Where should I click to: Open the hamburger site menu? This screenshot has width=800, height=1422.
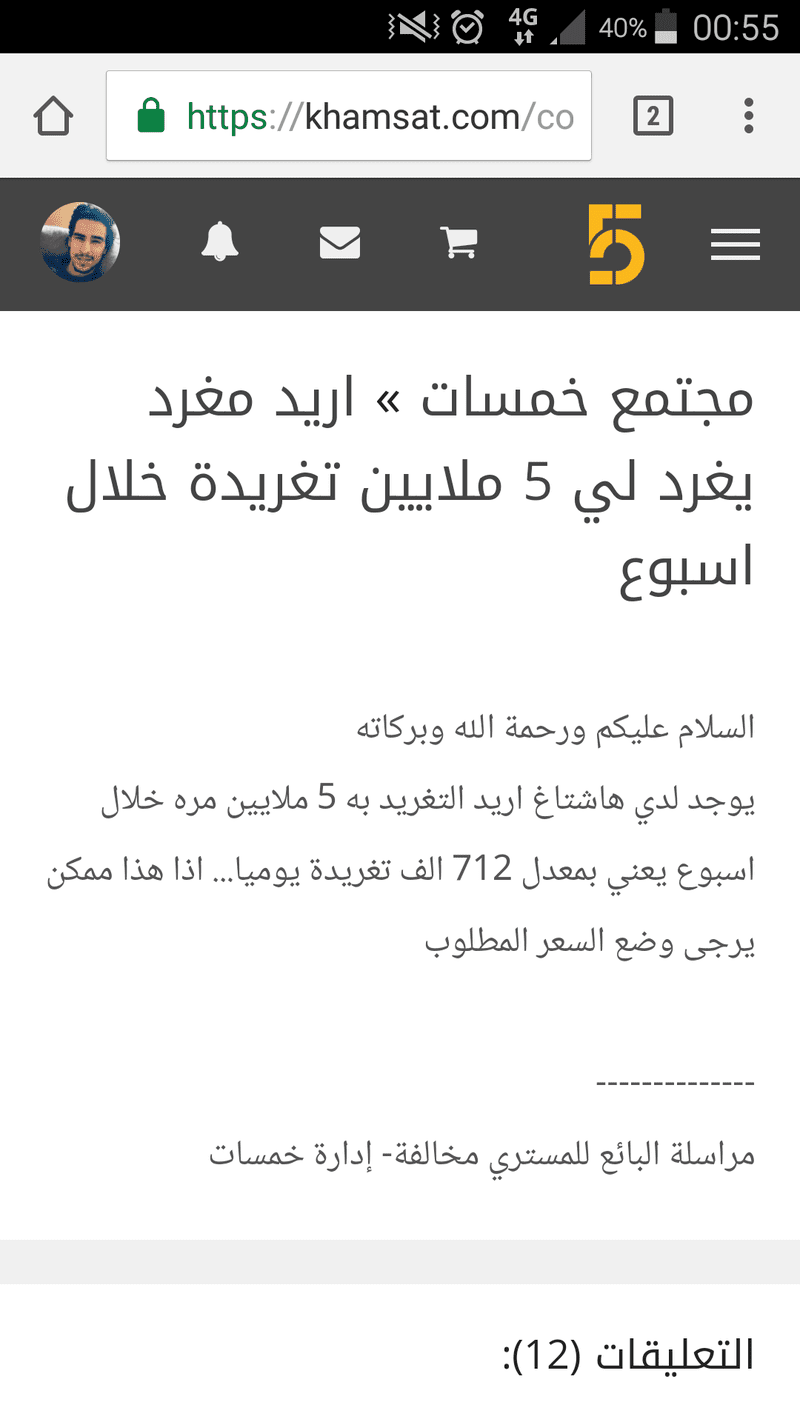point(735,244)
